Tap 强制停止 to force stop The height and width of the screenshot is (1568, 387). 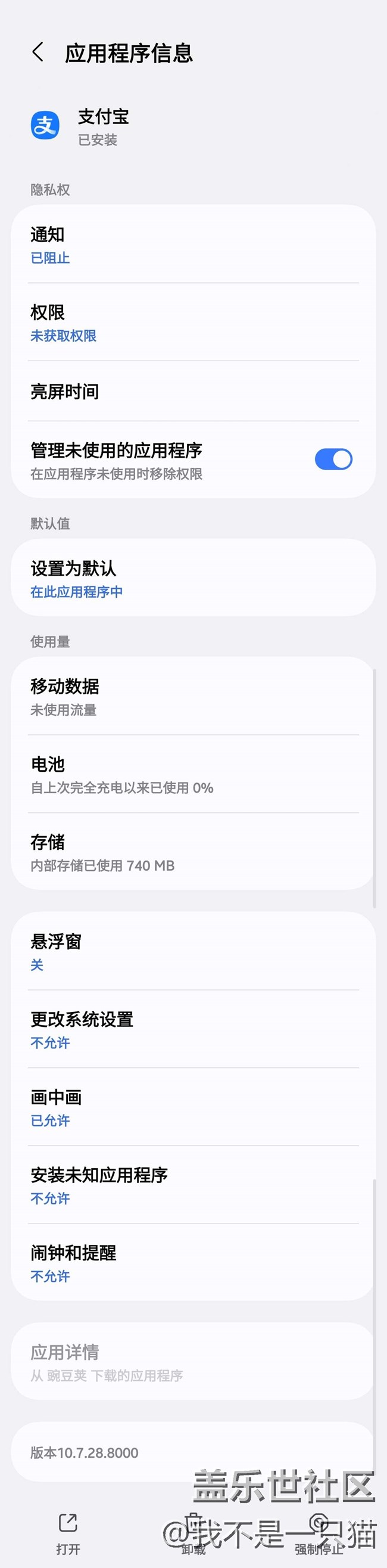pos(319,1533)
